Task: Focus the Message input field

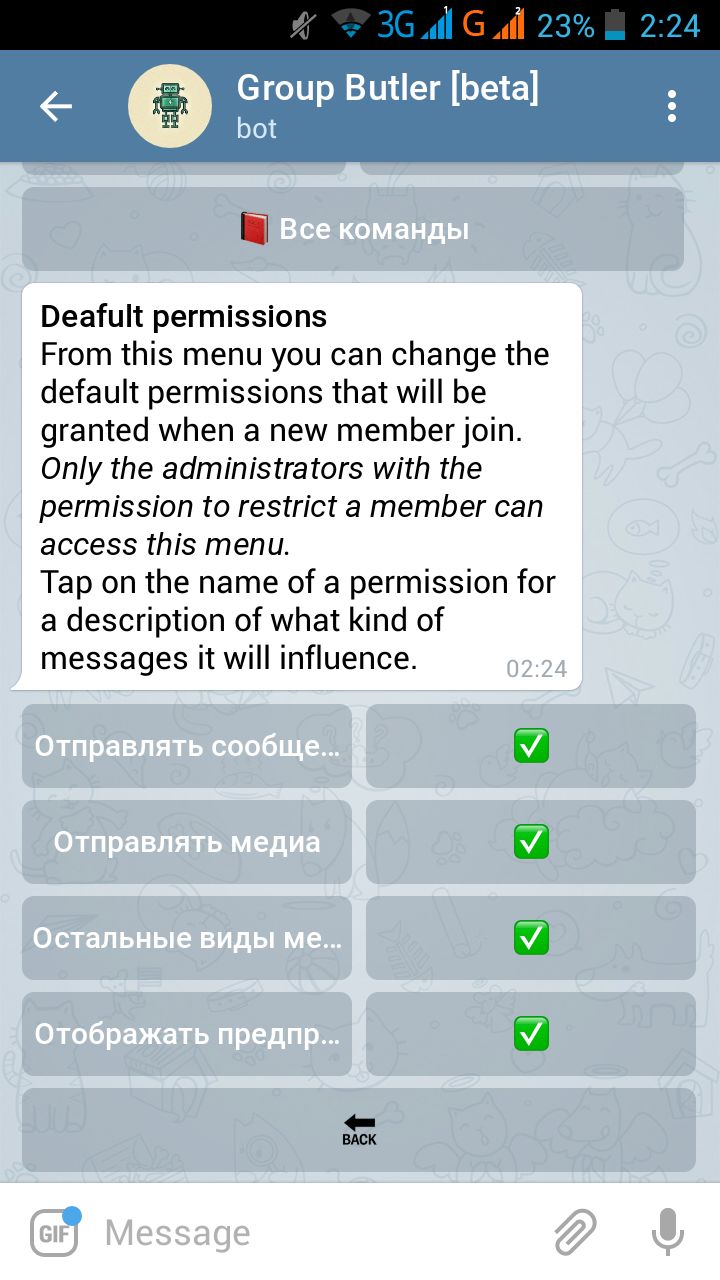Action: tap(310, 1232)
